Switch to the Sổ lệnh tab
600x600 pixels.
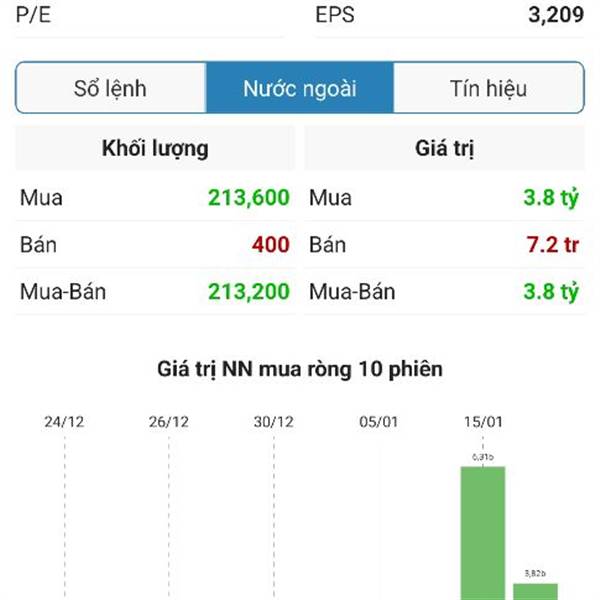coord(110,88)
